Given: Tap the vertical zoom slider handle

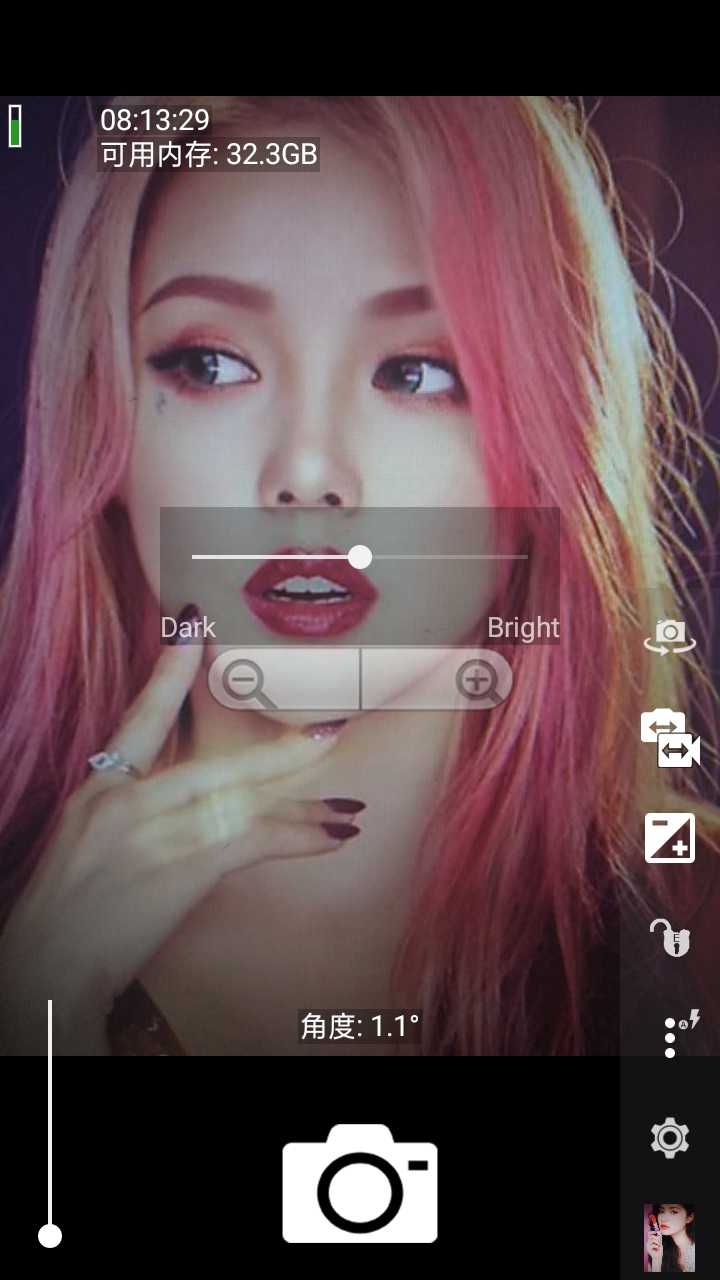Looking at the screenshot, I should click(50, 1236).
